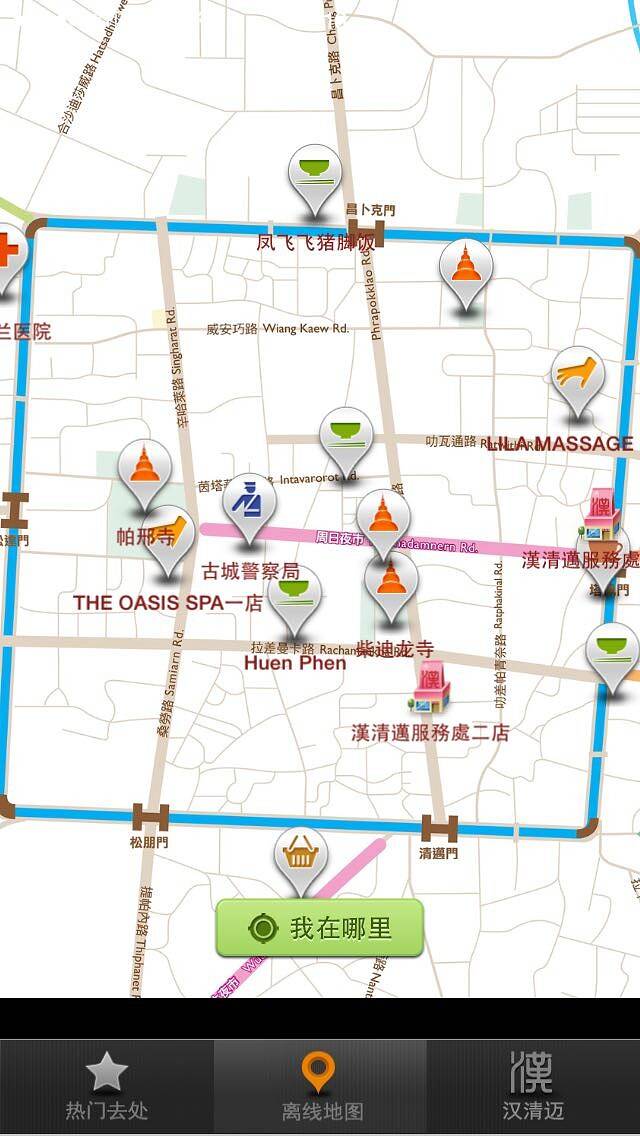This screenshot has width=640, height=1136.
Task: Open the 汉清迈 tab
Action: coord(533,1087)
